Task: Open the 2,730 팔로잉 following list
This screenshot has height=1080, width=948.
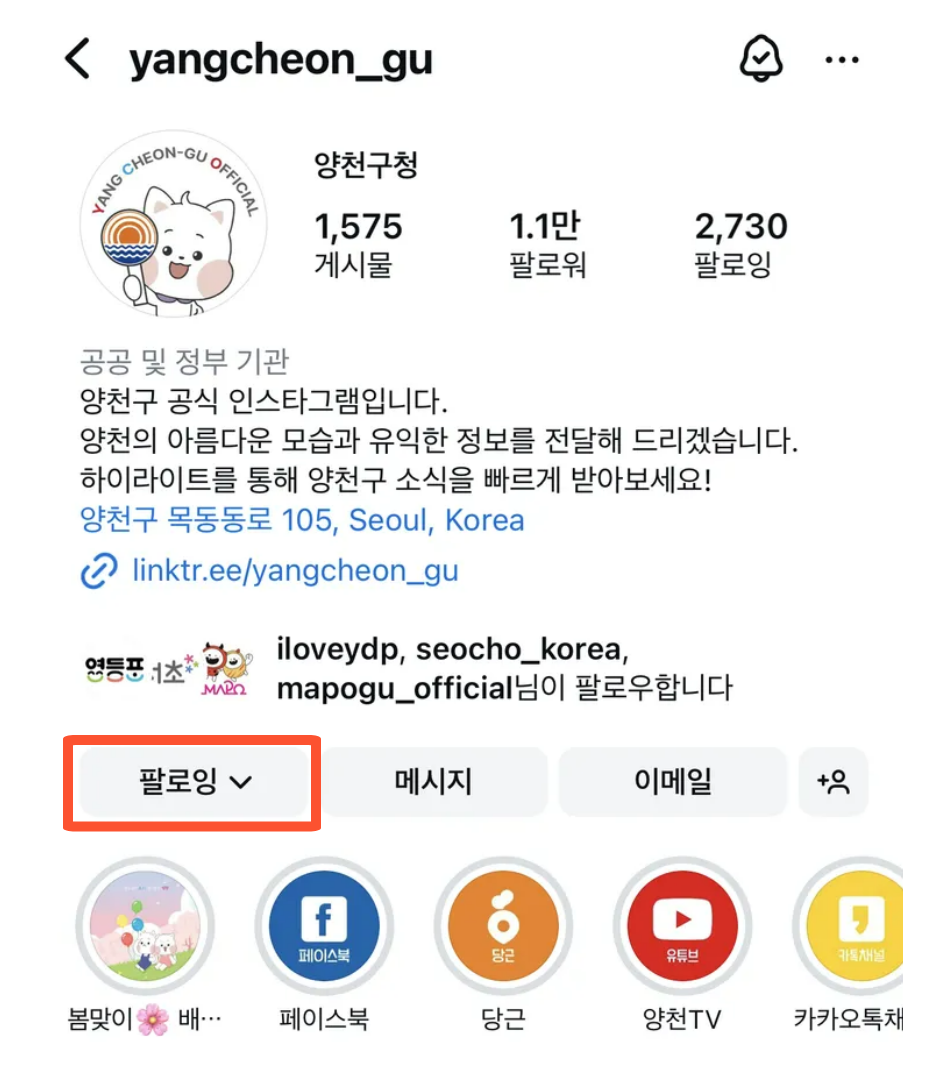Action: click(740, 244)
